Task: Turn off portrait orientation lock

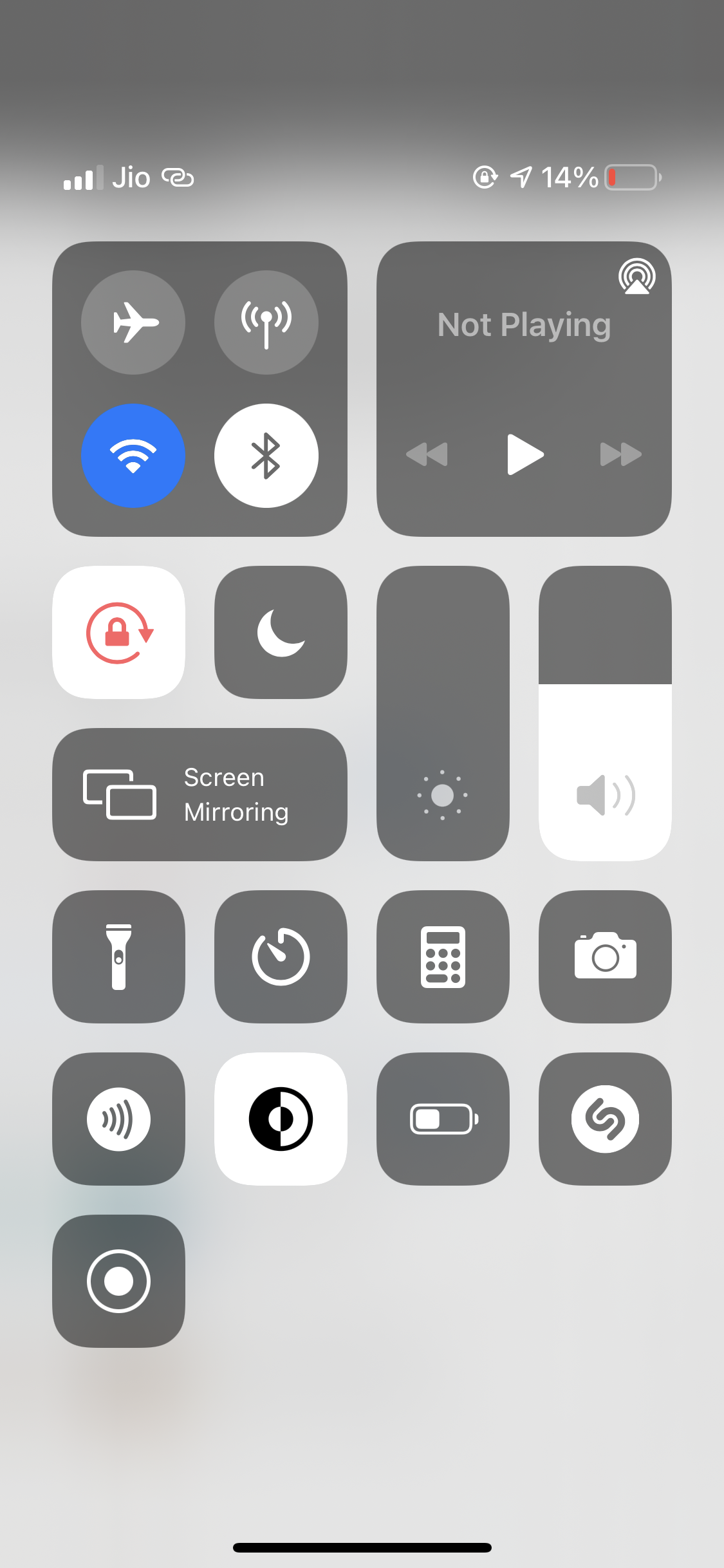Action: pyautogui.click(x=119, y=633)
